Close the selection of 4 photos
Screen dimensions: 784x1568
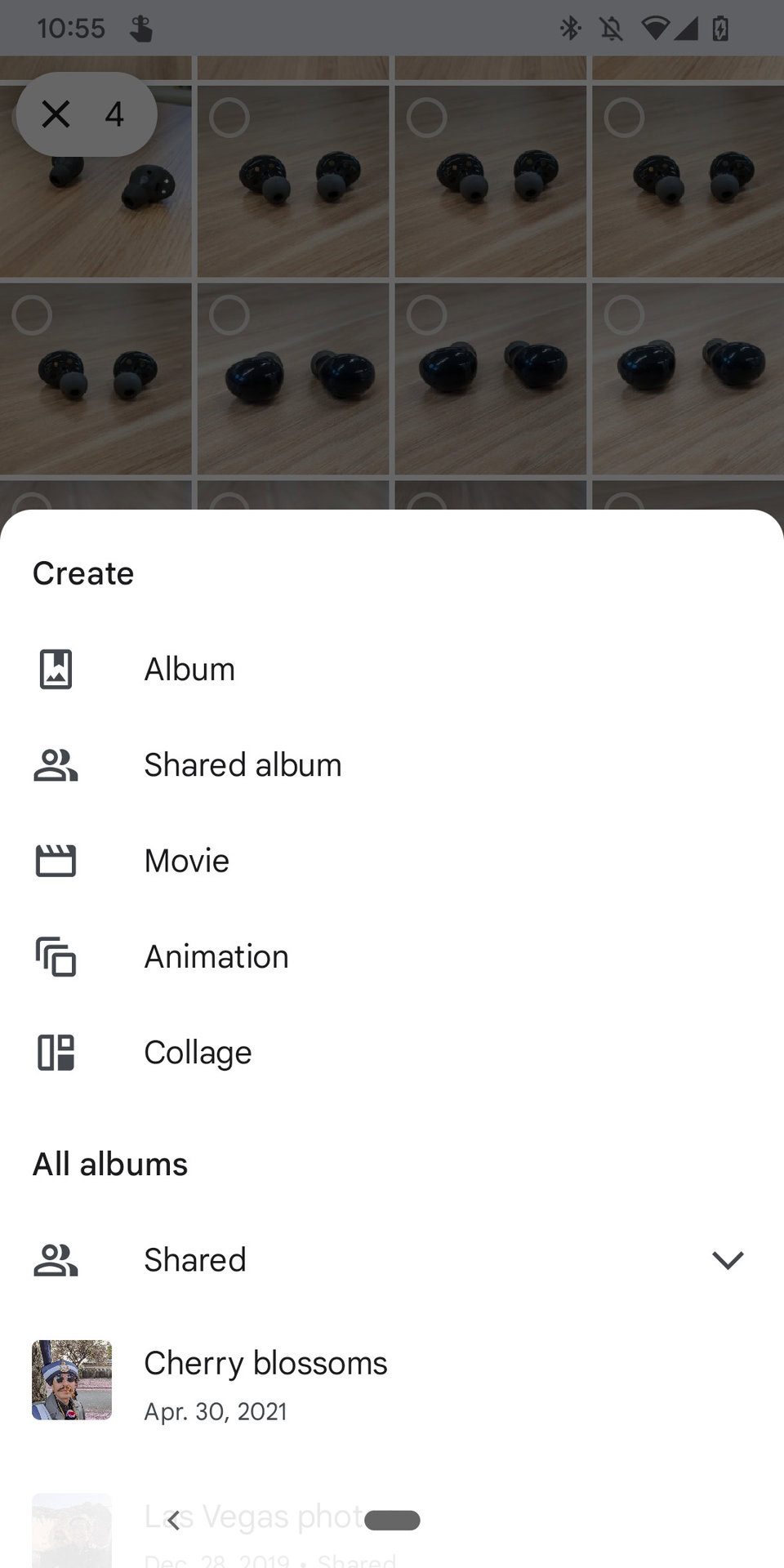pos(56,114)
